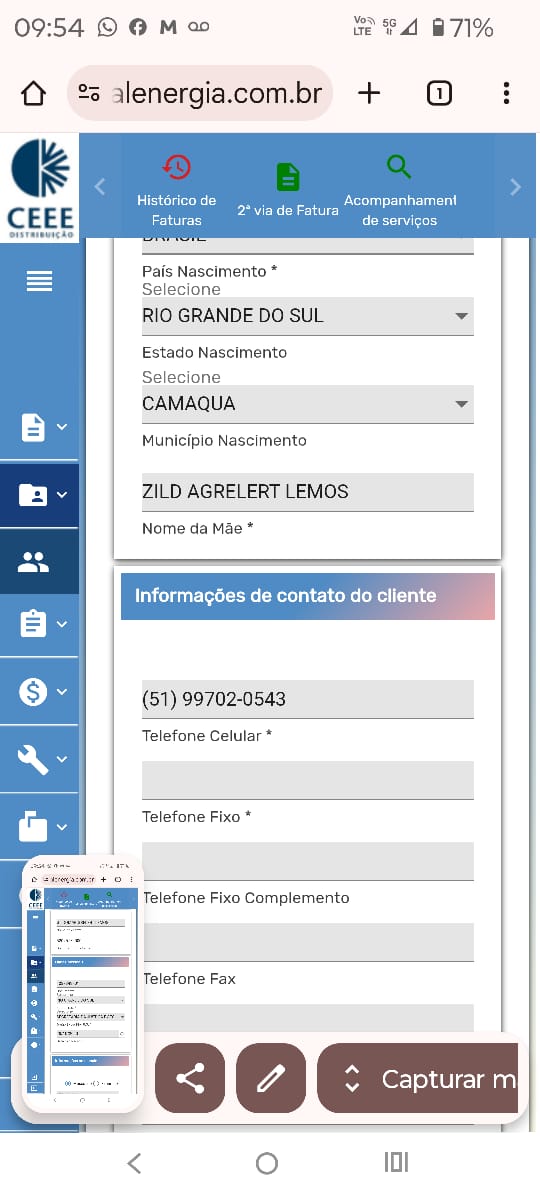The width and height of the screenshot is (540, 1200).
Task: Edit the Nome da Mãe field
Action: (308, 492)
